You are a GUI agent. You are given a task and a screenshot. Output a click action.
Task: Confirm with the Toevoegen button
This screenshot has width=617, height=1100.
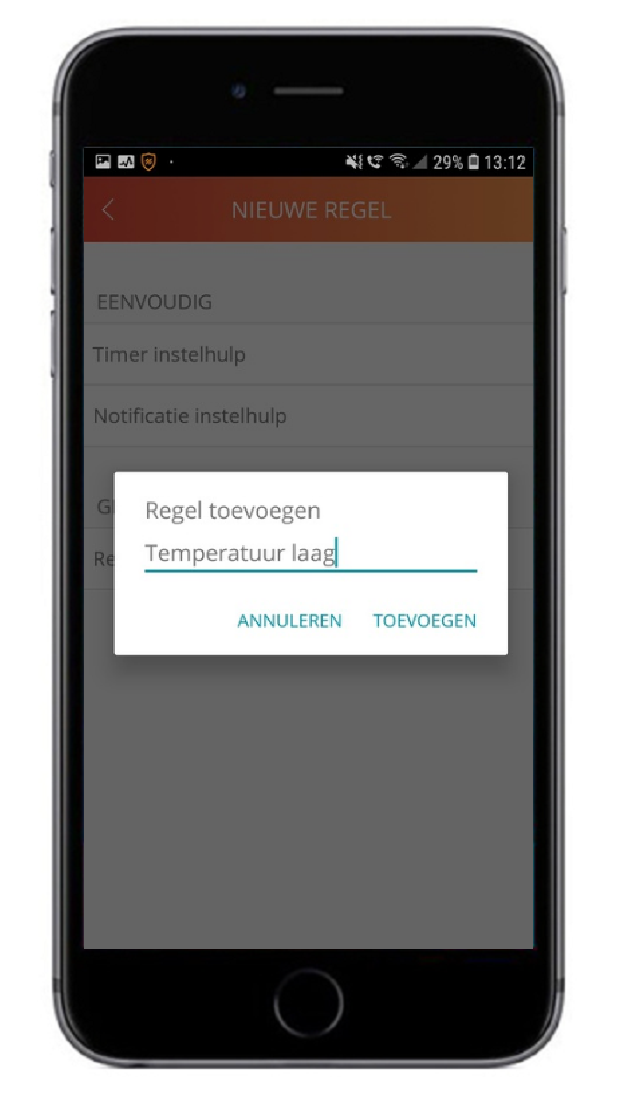(424, 621)
